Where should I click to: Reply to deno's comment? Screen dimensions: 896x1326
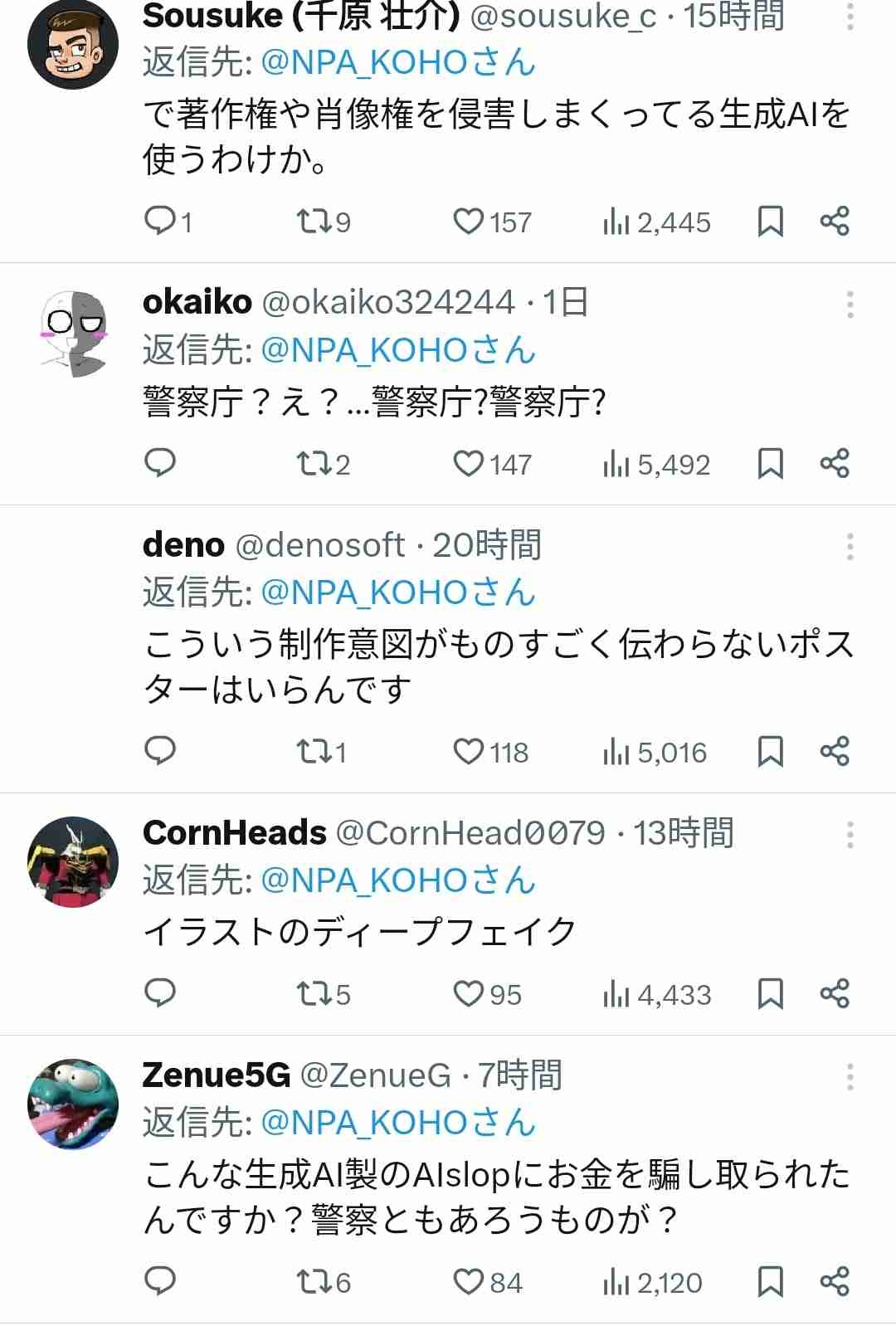[160, 751]
